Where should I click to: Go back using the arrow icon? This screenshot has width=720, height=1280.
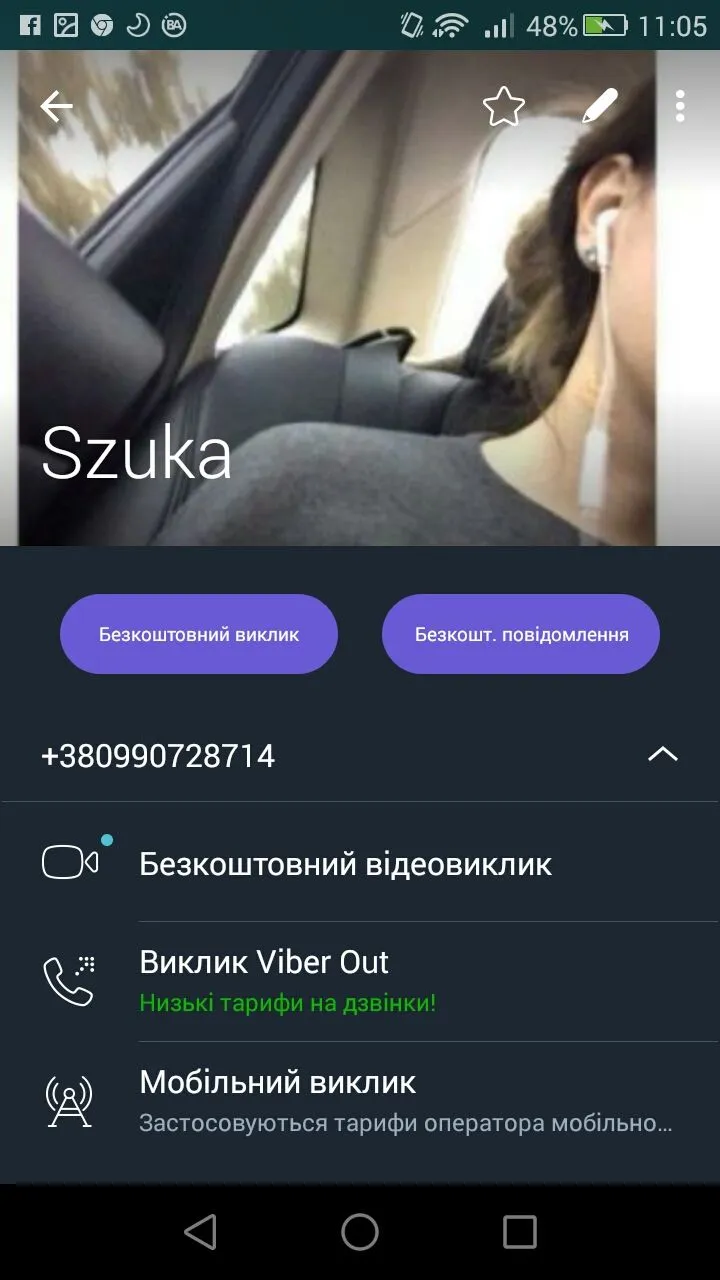point(57,107)
